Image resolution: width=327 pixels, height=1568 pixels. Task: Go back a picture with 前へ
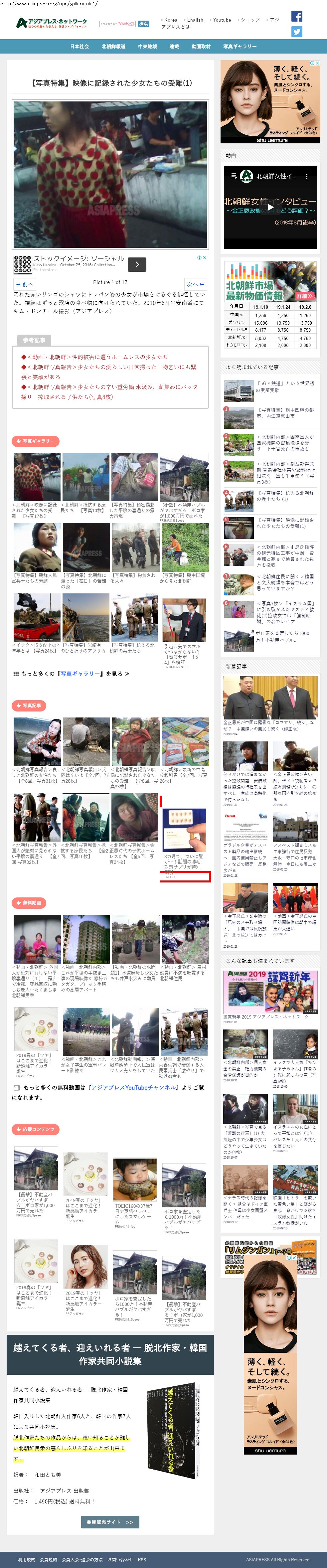pyautogui.click(x=25, y=284)
